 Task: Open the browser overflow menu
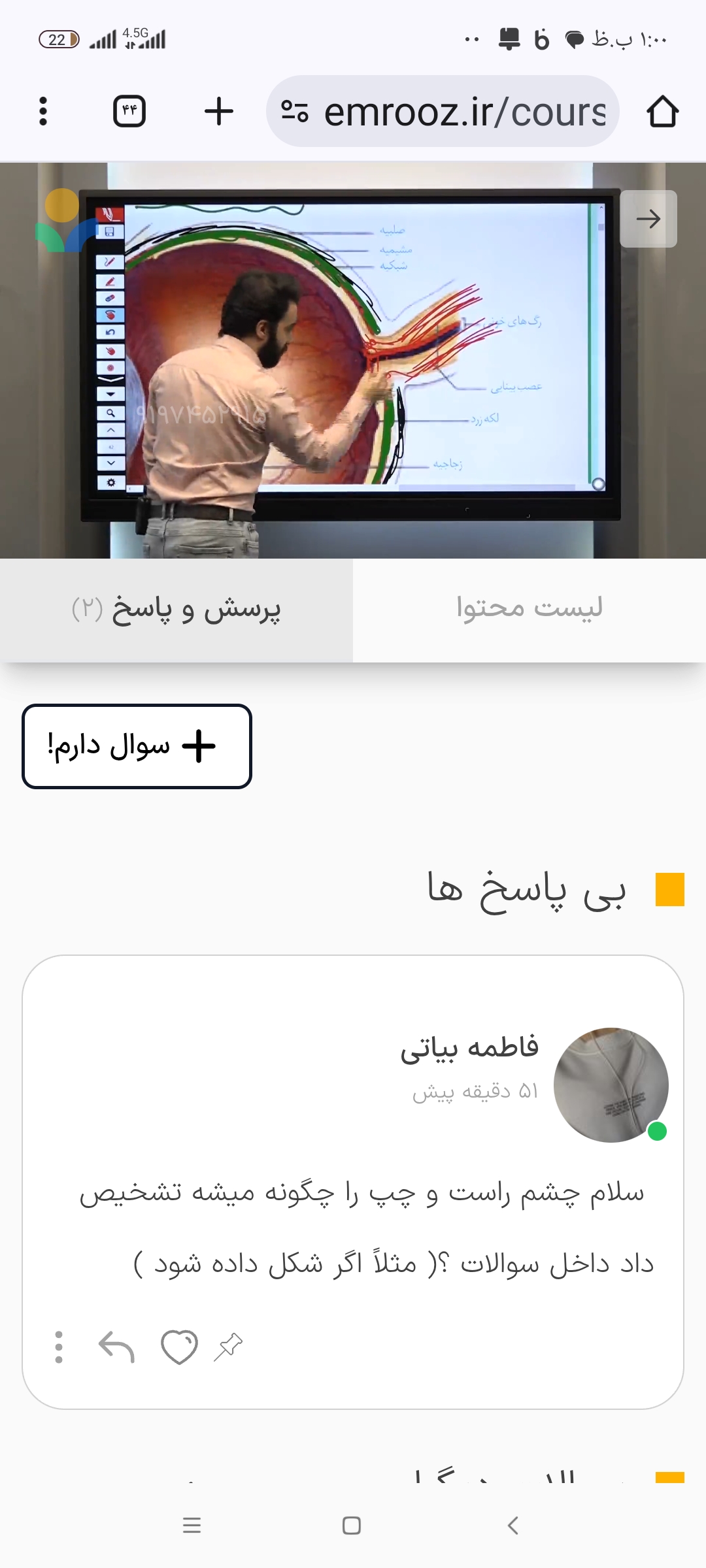click(x=43, y=111)
